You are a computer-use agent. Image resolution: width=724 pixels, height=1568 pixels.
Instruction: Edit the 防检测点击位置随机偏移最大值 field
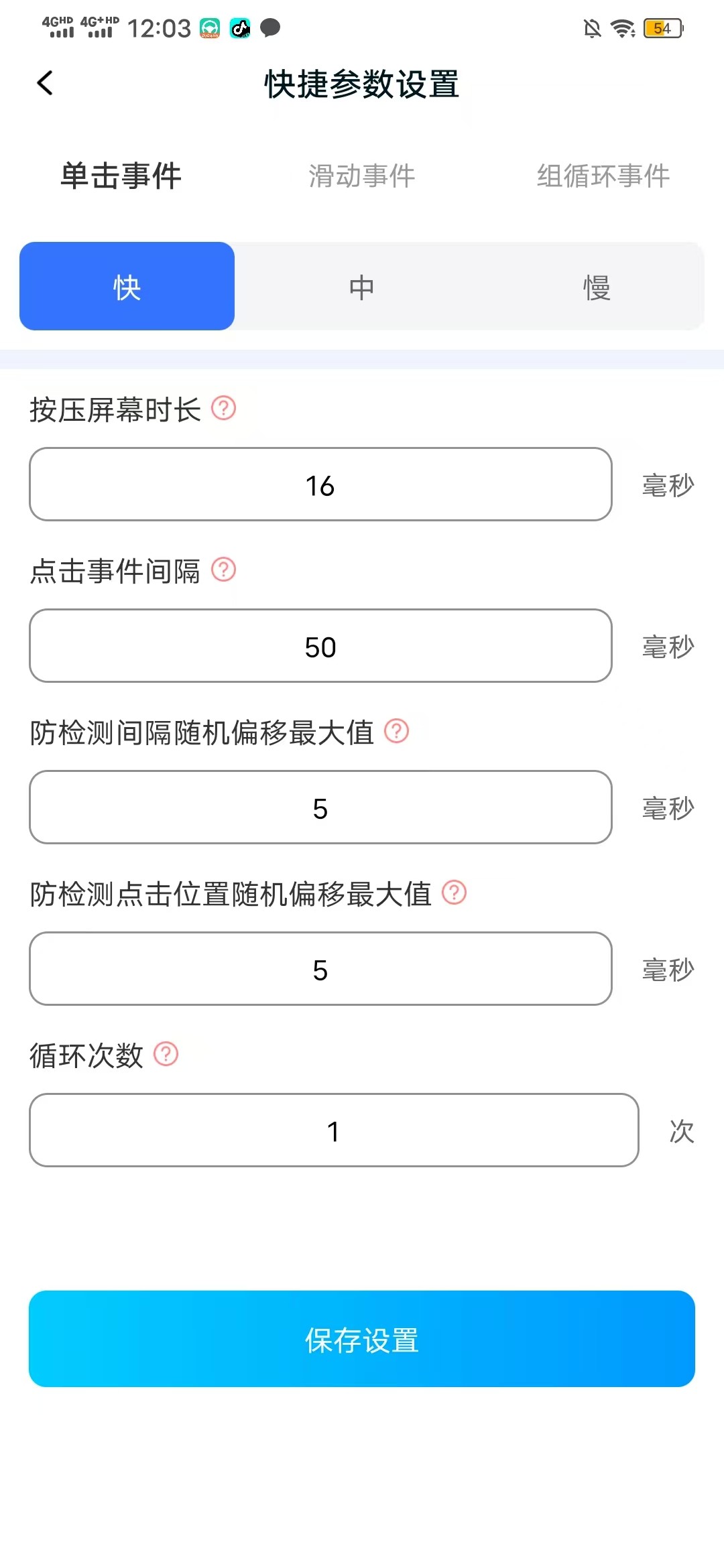pos(320,969)
